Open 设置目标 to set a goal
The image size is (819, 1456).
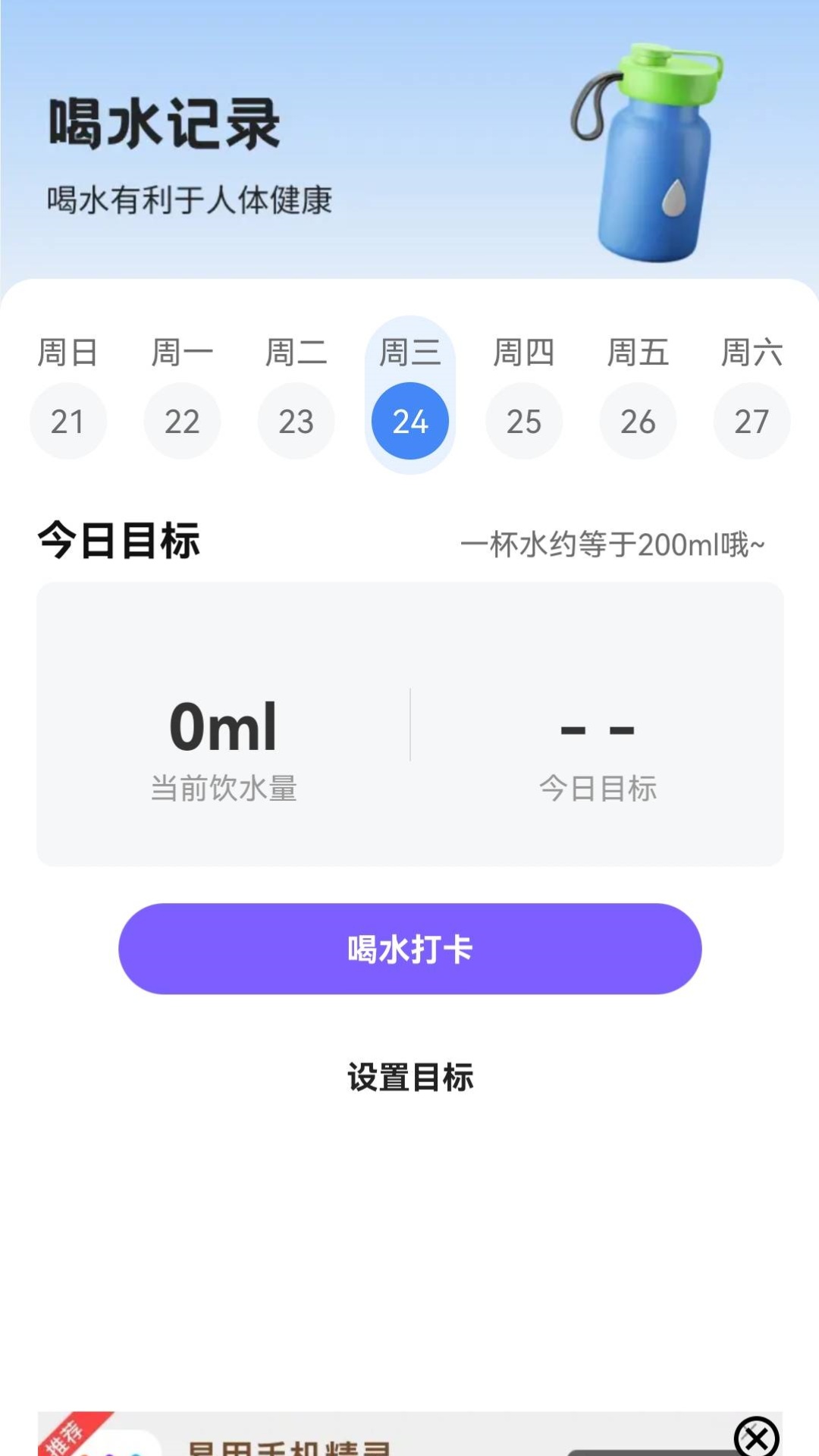410,1077
